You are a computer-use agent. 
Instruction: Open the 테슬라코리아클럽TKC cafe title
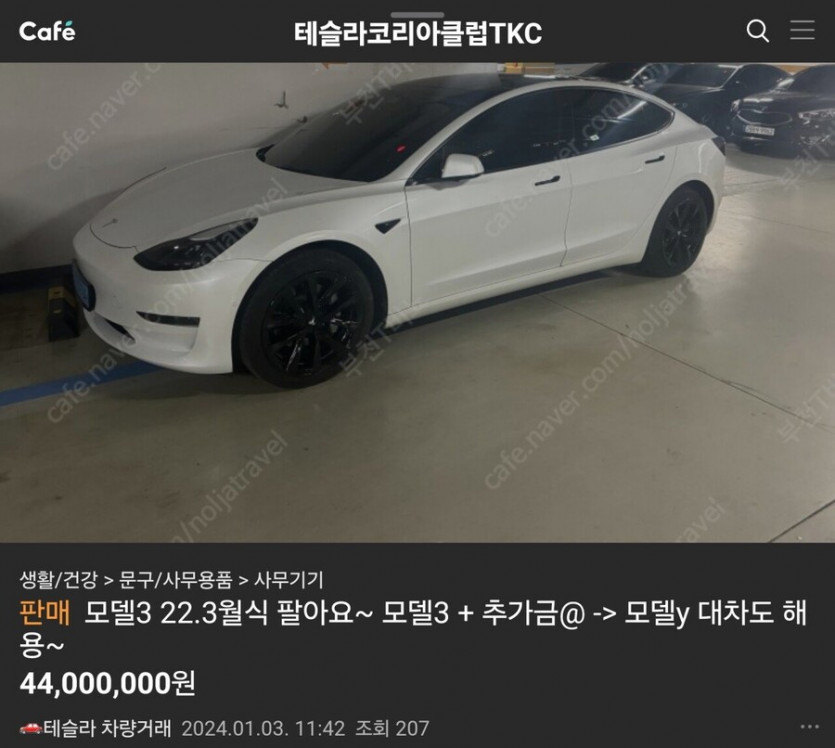pyautogui.click(x=417, y=33)
